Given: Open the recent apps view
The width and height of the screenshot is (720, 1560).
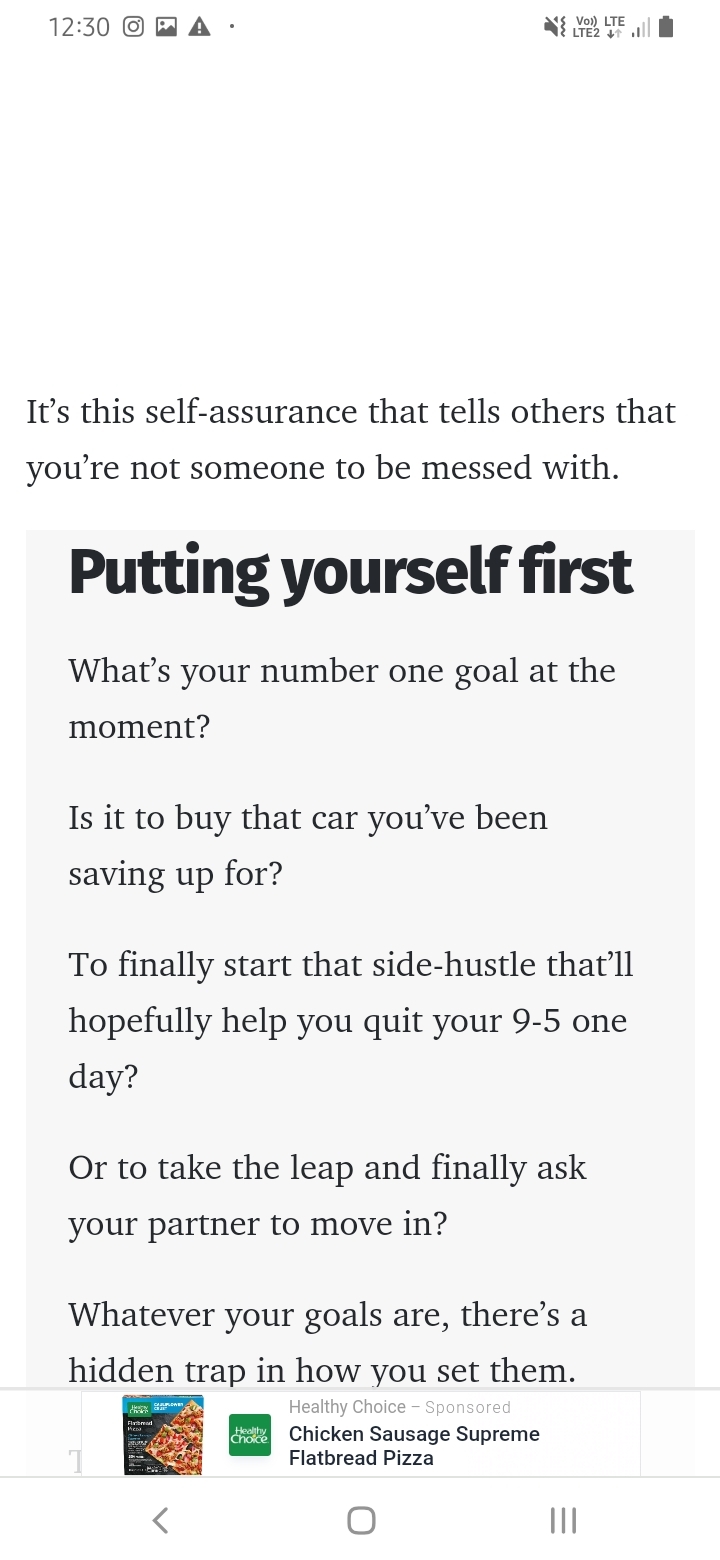Looking at the screenshot, I should 563,1520.
